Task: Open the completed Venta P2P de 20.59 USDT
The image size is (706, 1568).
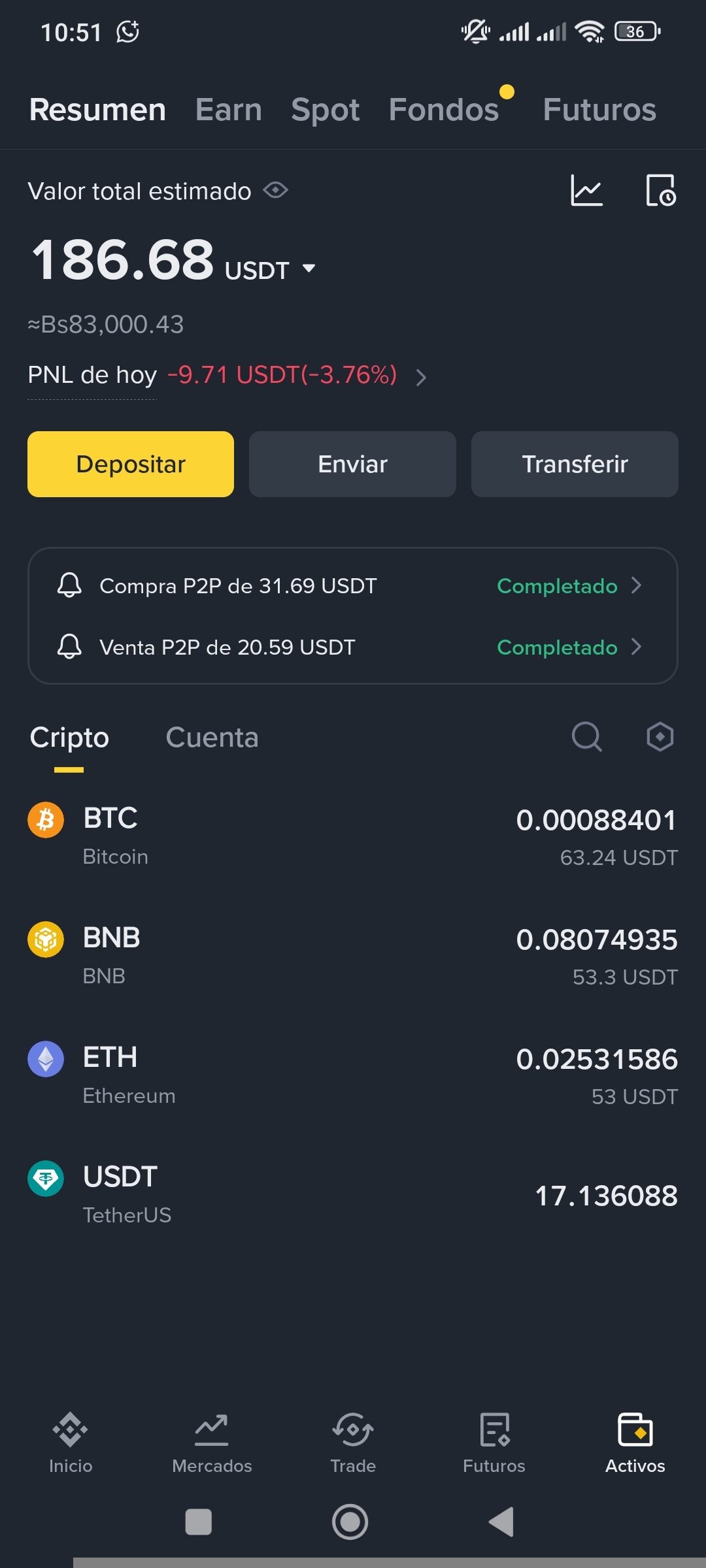Action: (x=353, y=647)
